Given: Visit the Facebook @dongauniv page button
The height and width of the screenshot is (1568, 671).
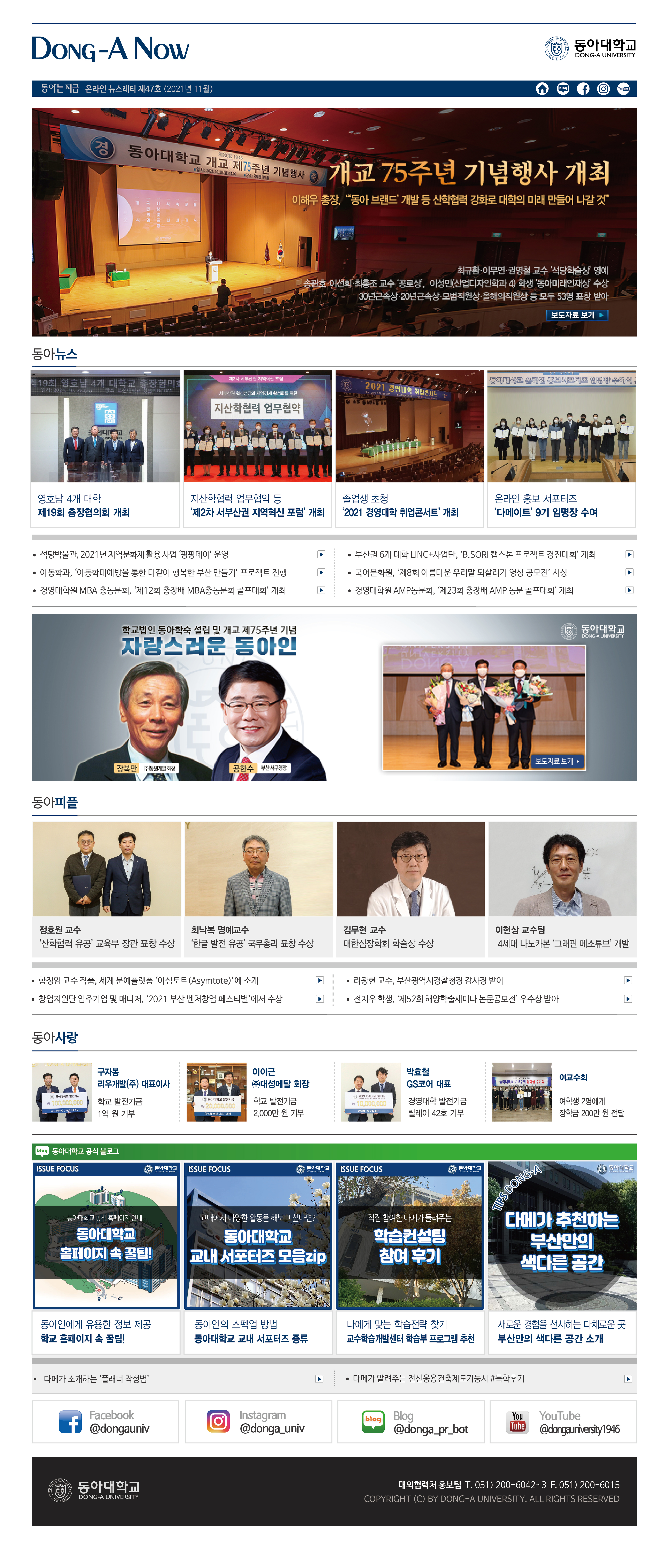Looking at the screenshot, I should pyautogui.click(x=105, y=1422).
